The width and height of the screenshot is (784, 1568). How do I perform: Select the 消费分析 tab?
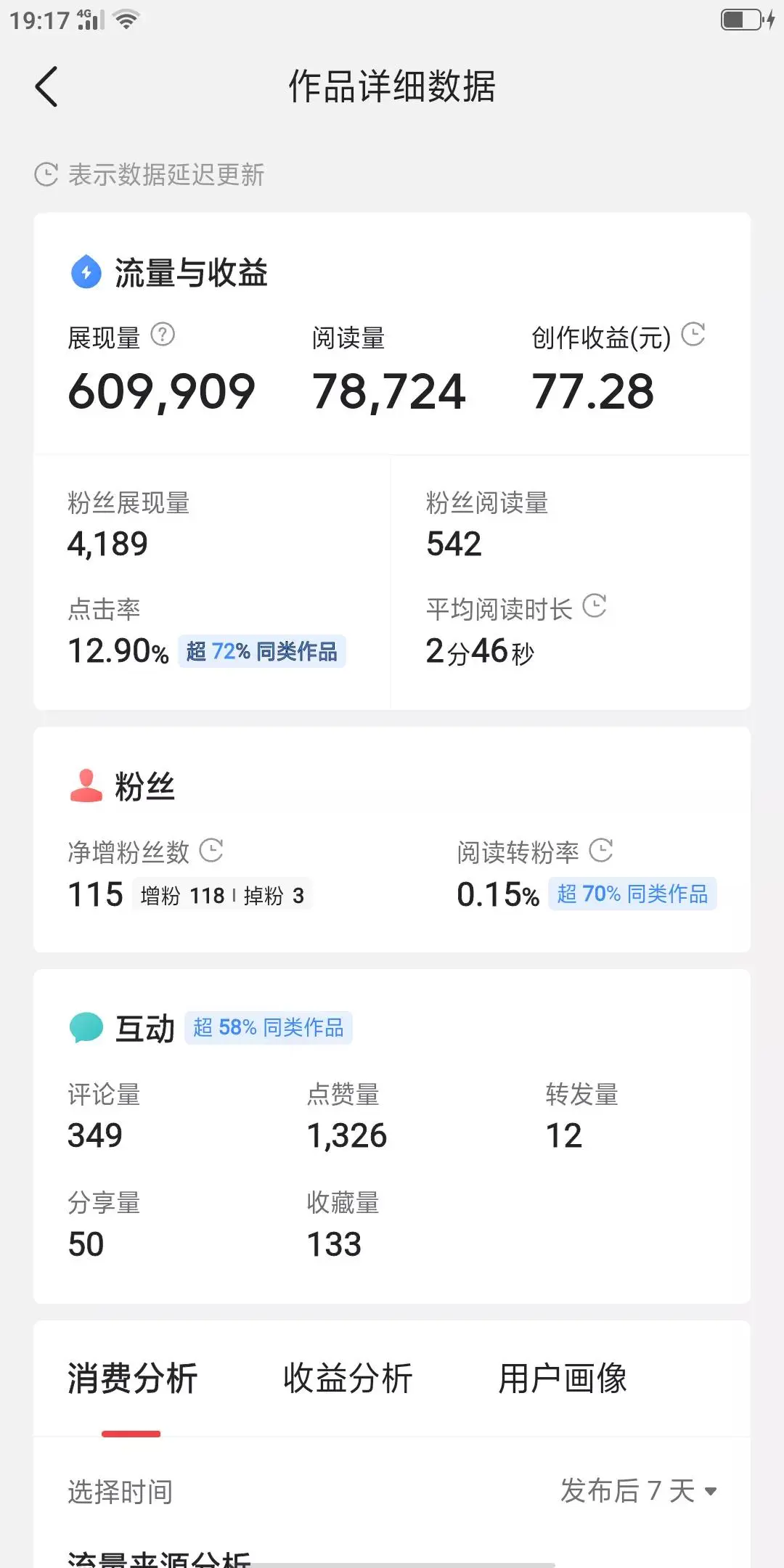(x=132, y=1378)
